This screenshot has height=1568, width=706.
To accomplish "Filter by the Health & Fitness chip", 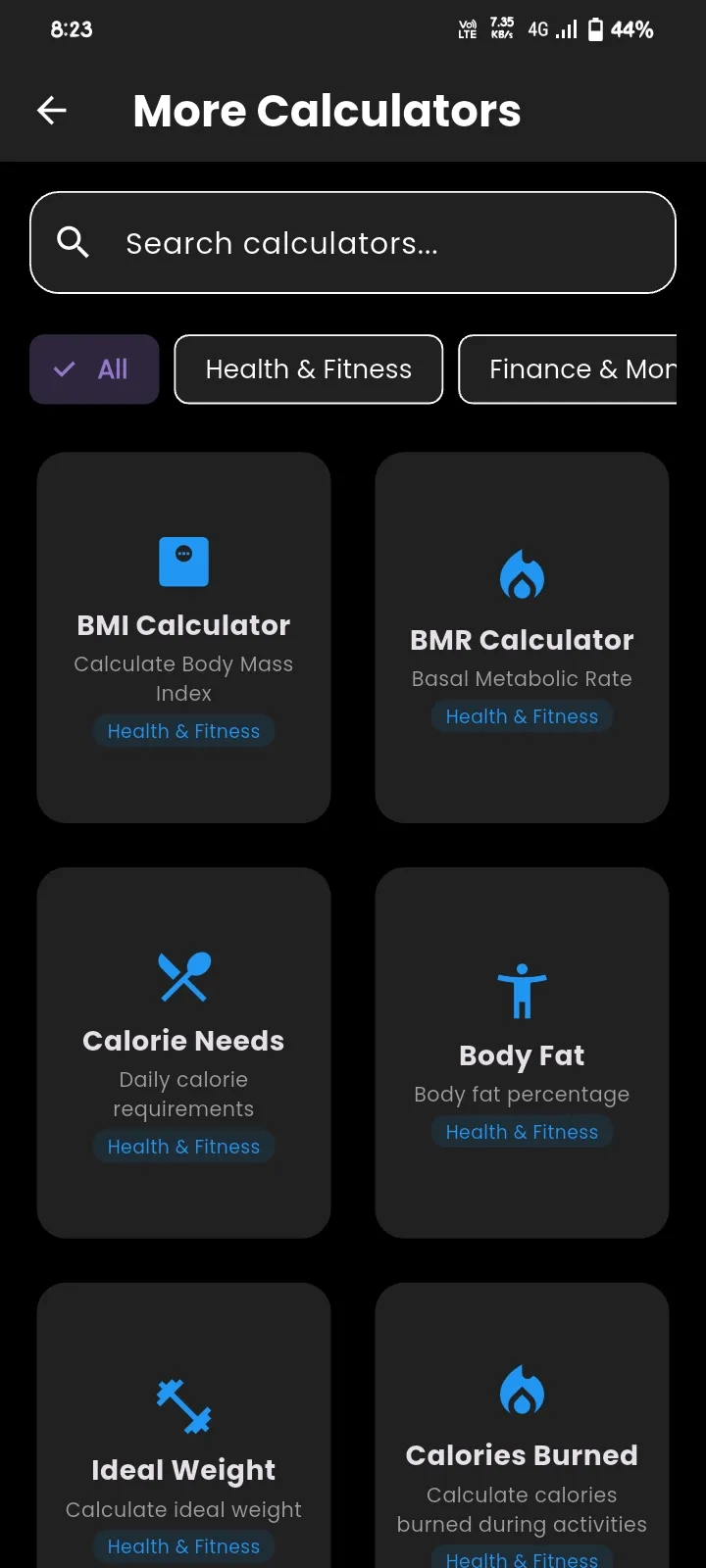I will pyautogui.click(x=309, y=369).
